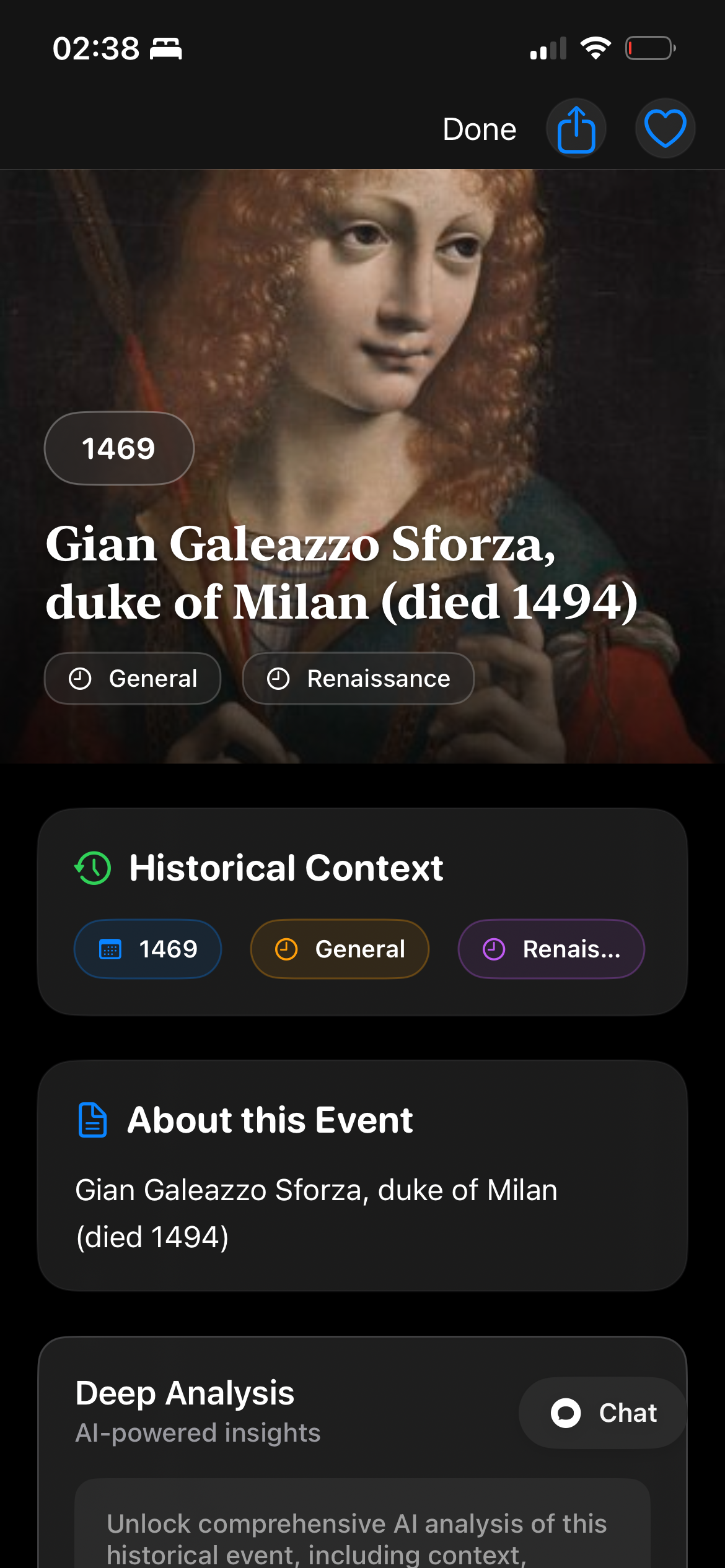Screen dimensions: 725x1568
Task: Tap Done to close this event
Action: pos(479,129)
